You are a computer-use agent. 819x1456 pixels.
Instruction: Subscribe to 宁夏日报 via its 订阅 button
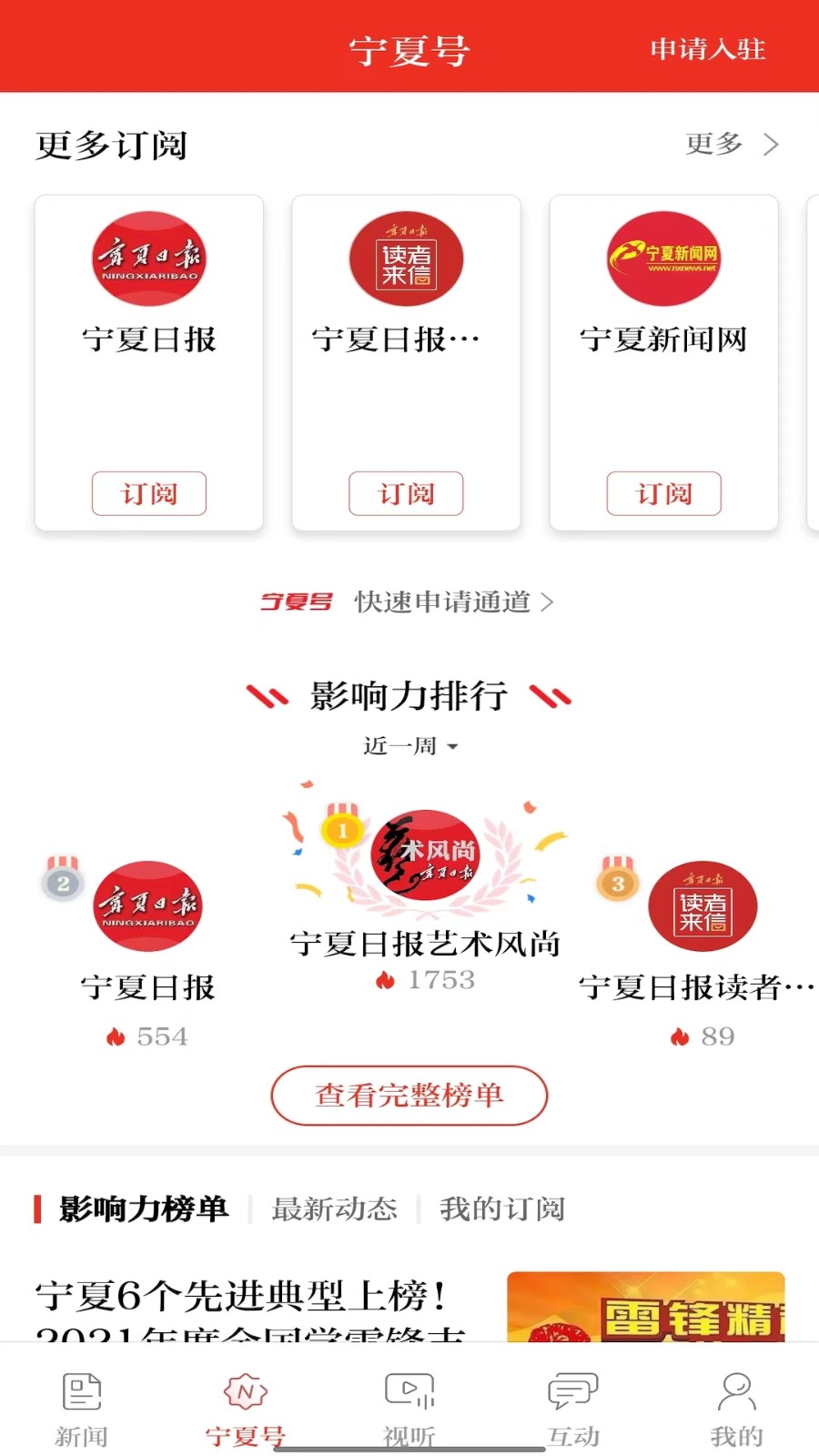click(x=148, y=493)
